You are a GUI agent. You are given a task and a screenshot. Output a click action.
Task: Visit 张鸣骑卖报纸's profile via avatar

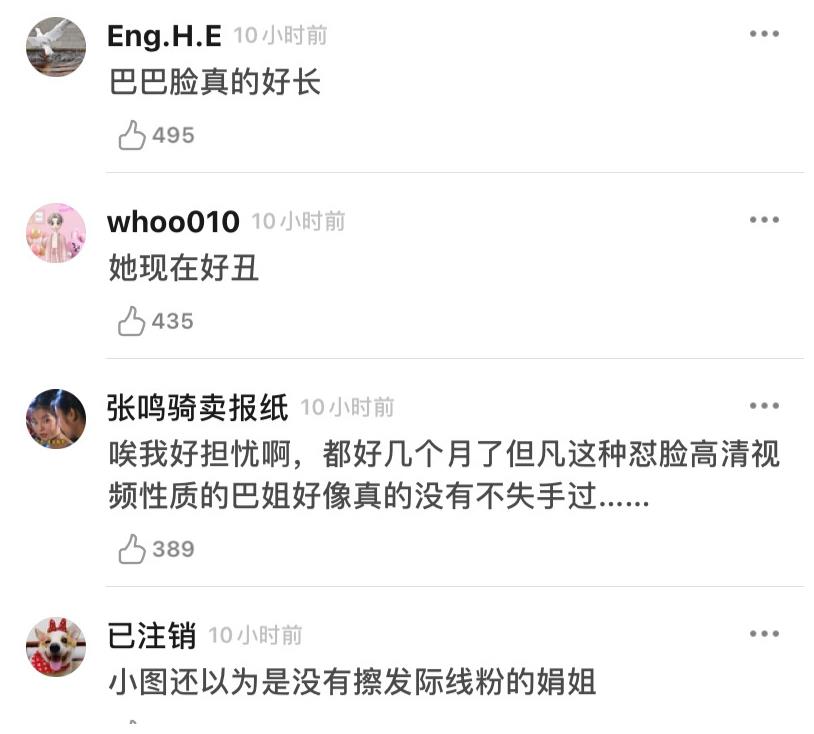click(x=56, y=419)
